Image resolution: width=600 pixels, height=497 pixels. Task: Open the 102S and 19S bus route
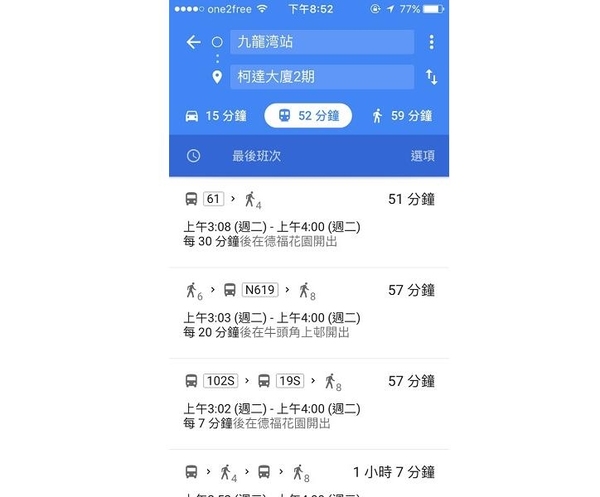click(309, 402)
